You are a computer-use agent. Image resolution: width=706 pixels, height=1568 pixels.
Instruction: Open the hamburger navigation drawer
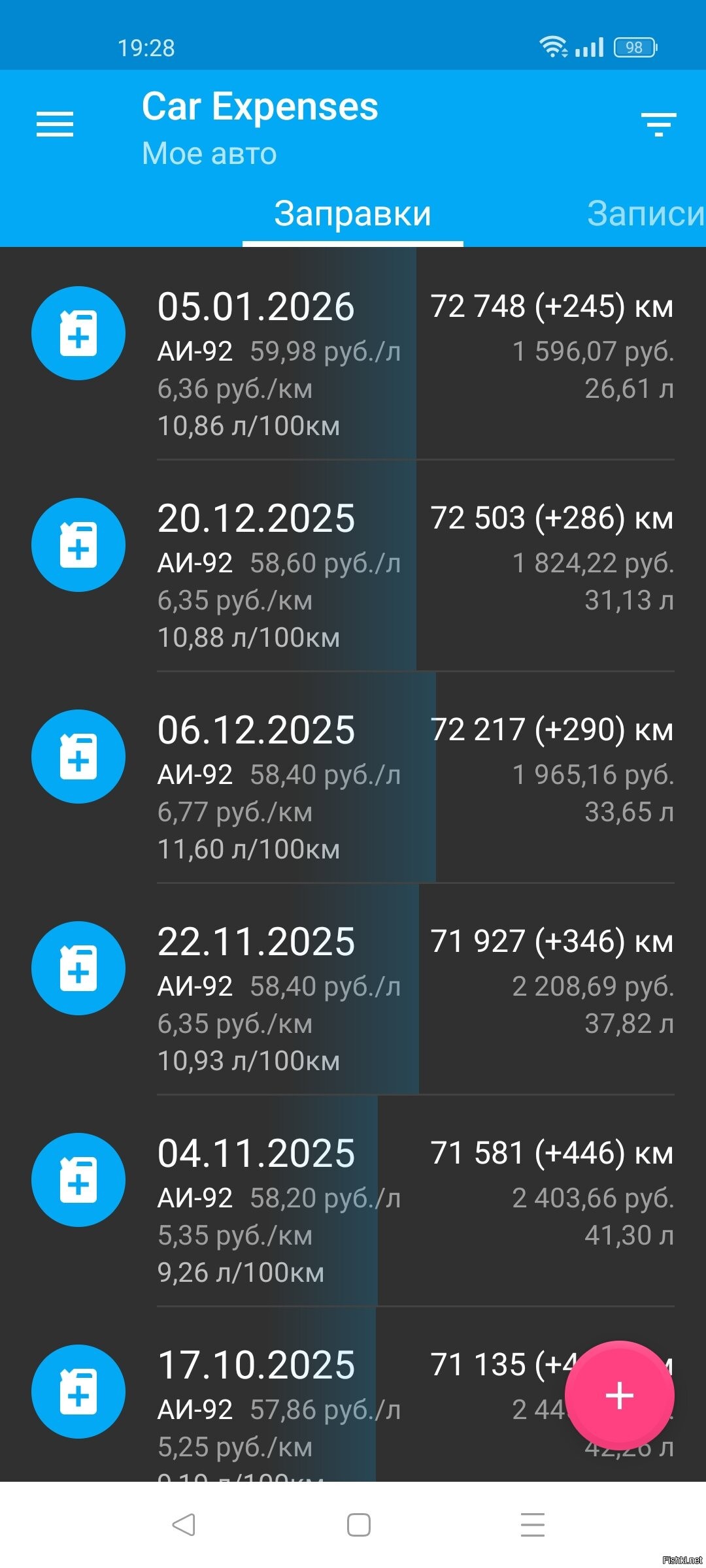coord(55,124)
